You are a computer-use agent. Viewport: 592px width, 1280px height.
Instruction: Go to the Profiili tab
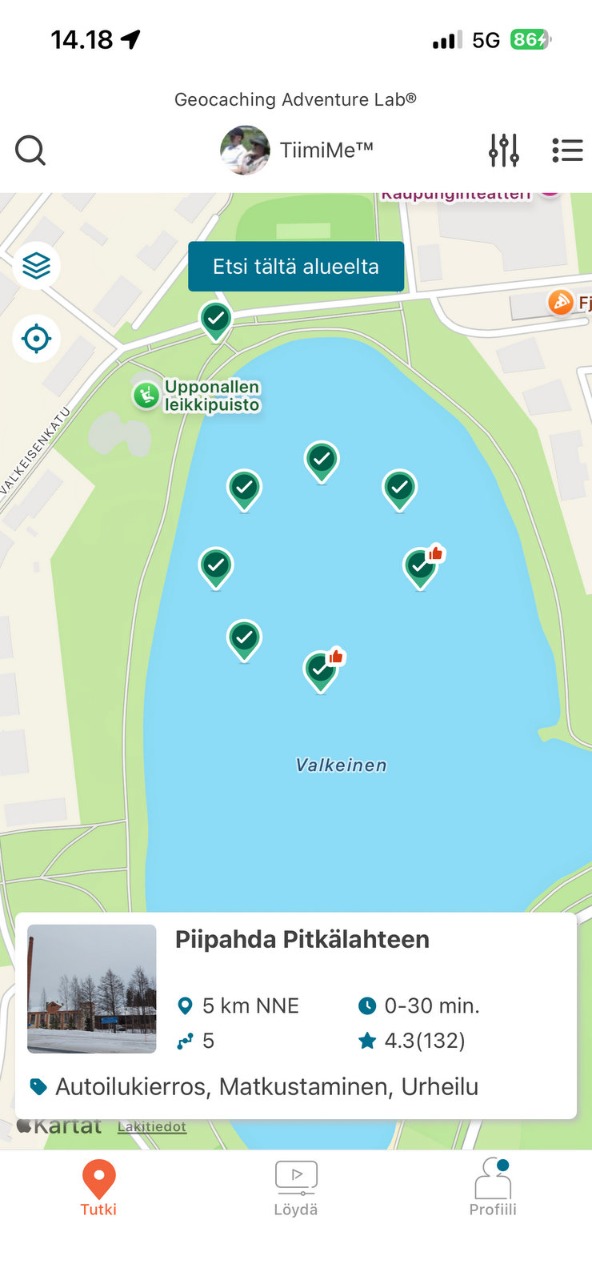point(493,1188)
